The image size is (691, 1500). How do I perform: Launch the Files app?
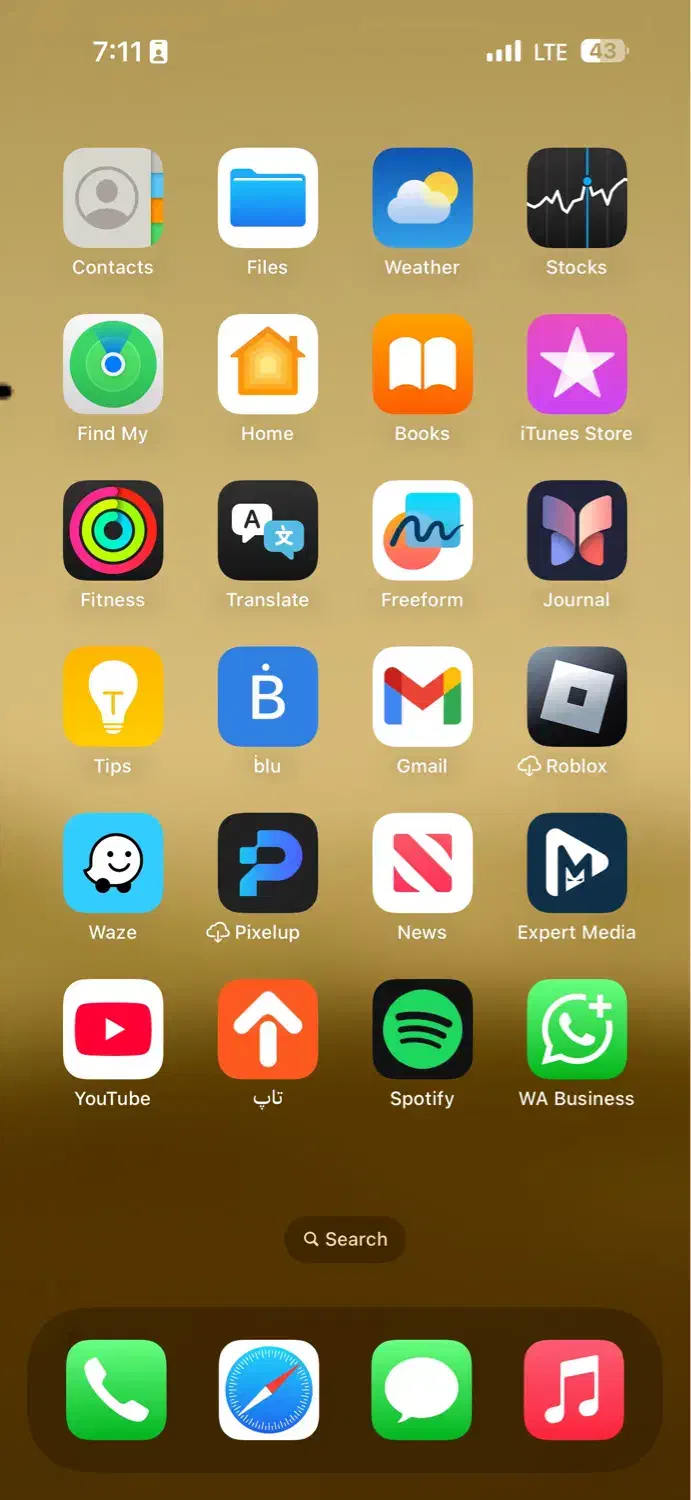click(x=268, y=198)
